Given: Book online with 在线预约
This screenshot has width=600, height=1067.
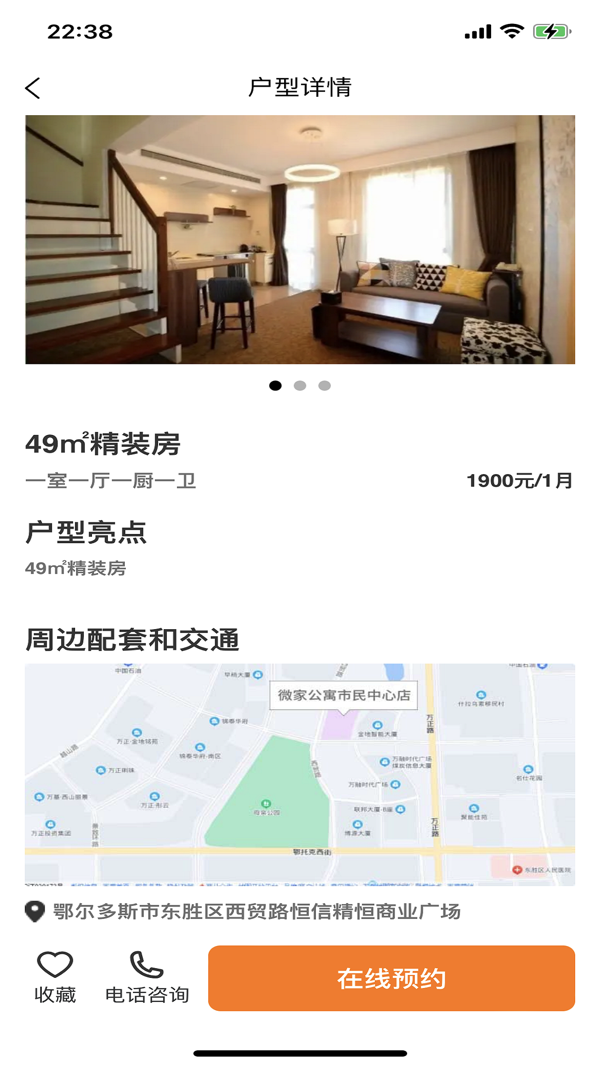Looking at the screenshot, I should 391,978.
